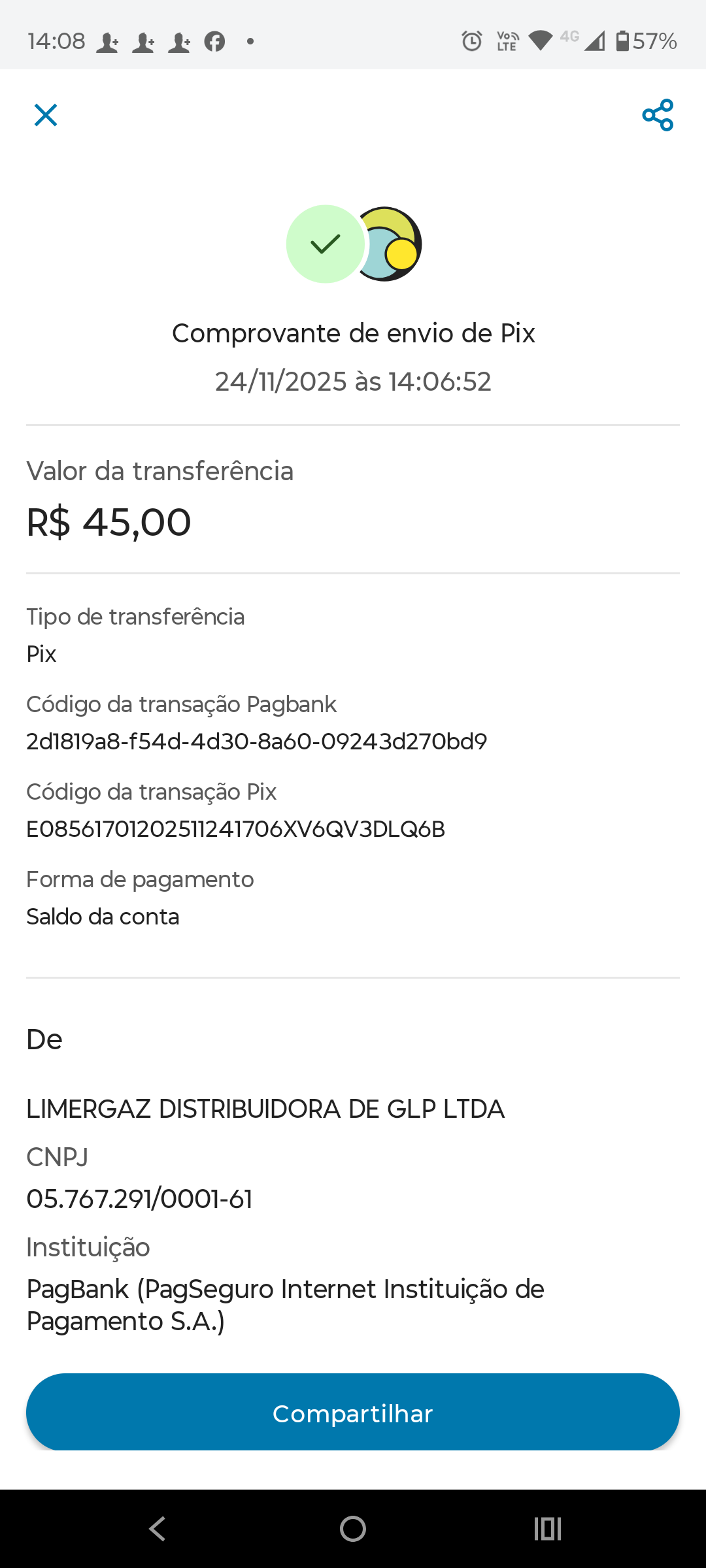Screen dimensions: 706x1568
Task: Tap the Compartilhar button
Action: pyautogui.click(x=353, y=1414)
